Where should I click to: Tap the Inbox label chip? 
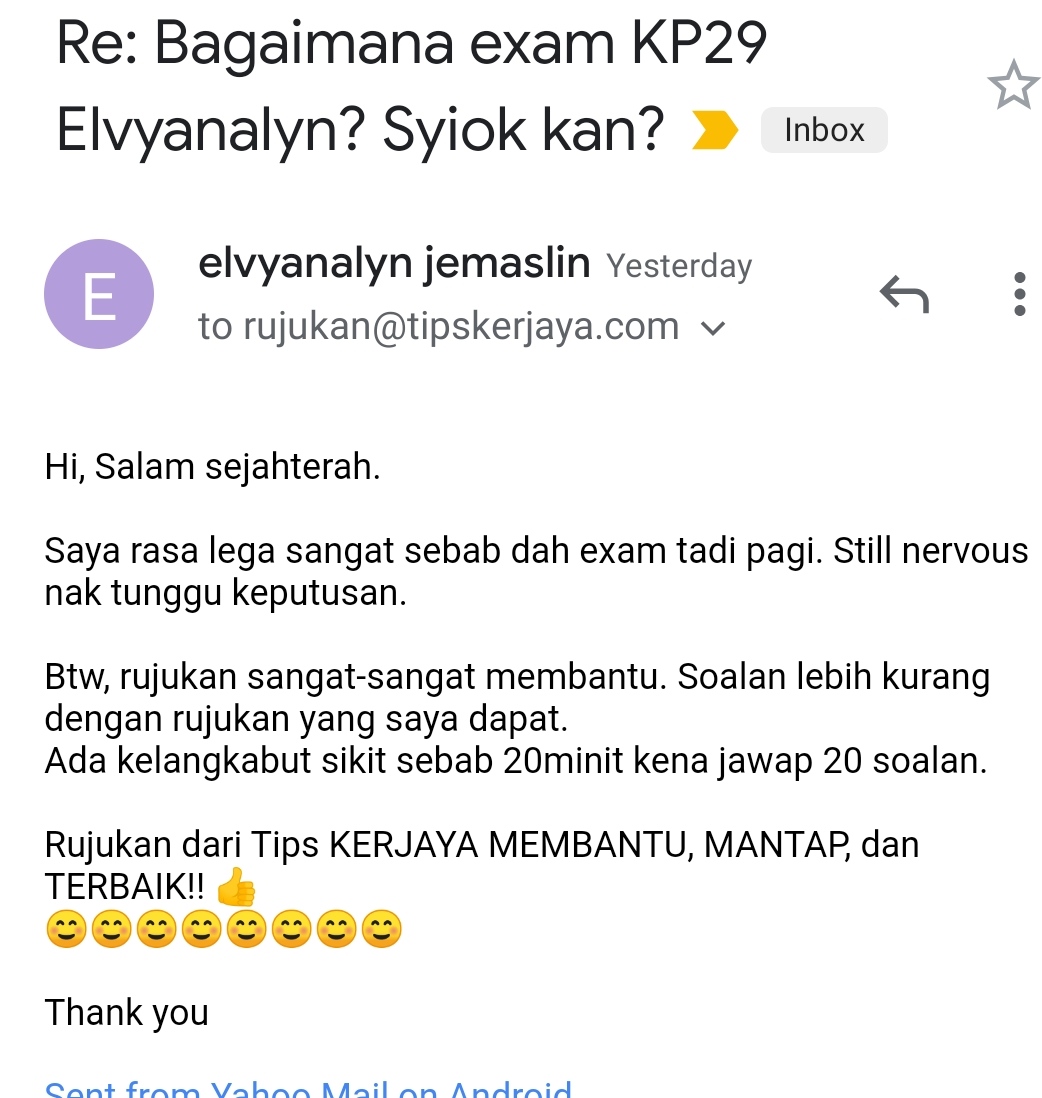[x=824, y=130]
